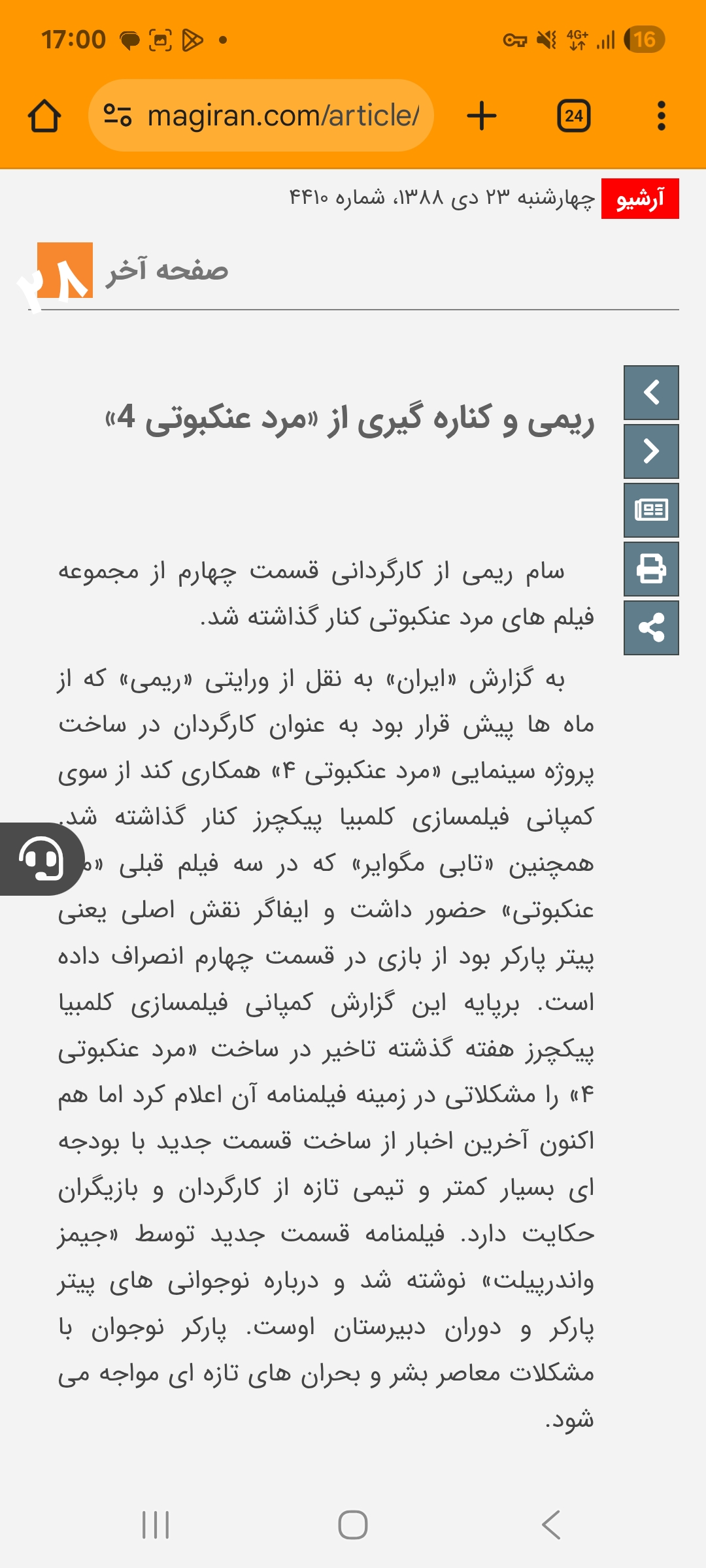Open recent apps from navigation bar

[156, 1525]
